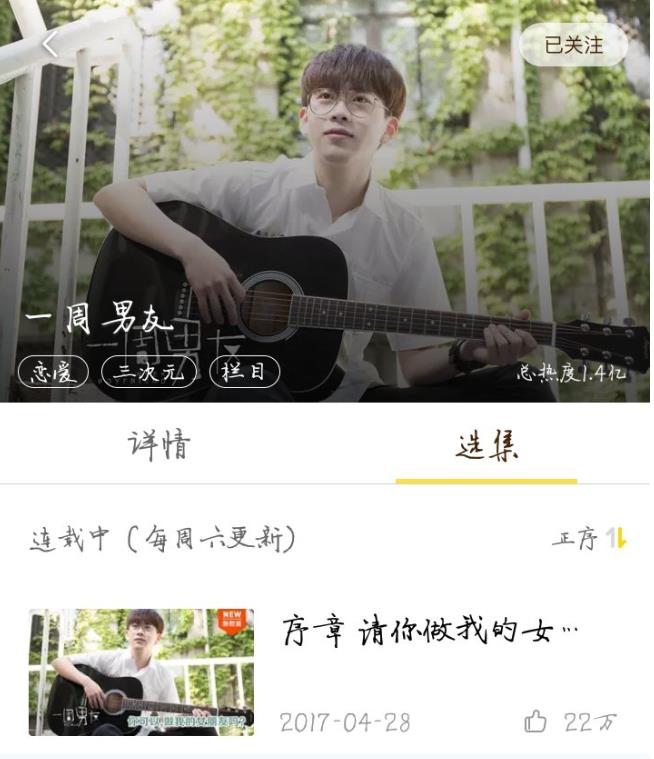Switch to the 详情 tab
Image resolution: width=654 pixels, height=759 pixels.
pos(159,445)
